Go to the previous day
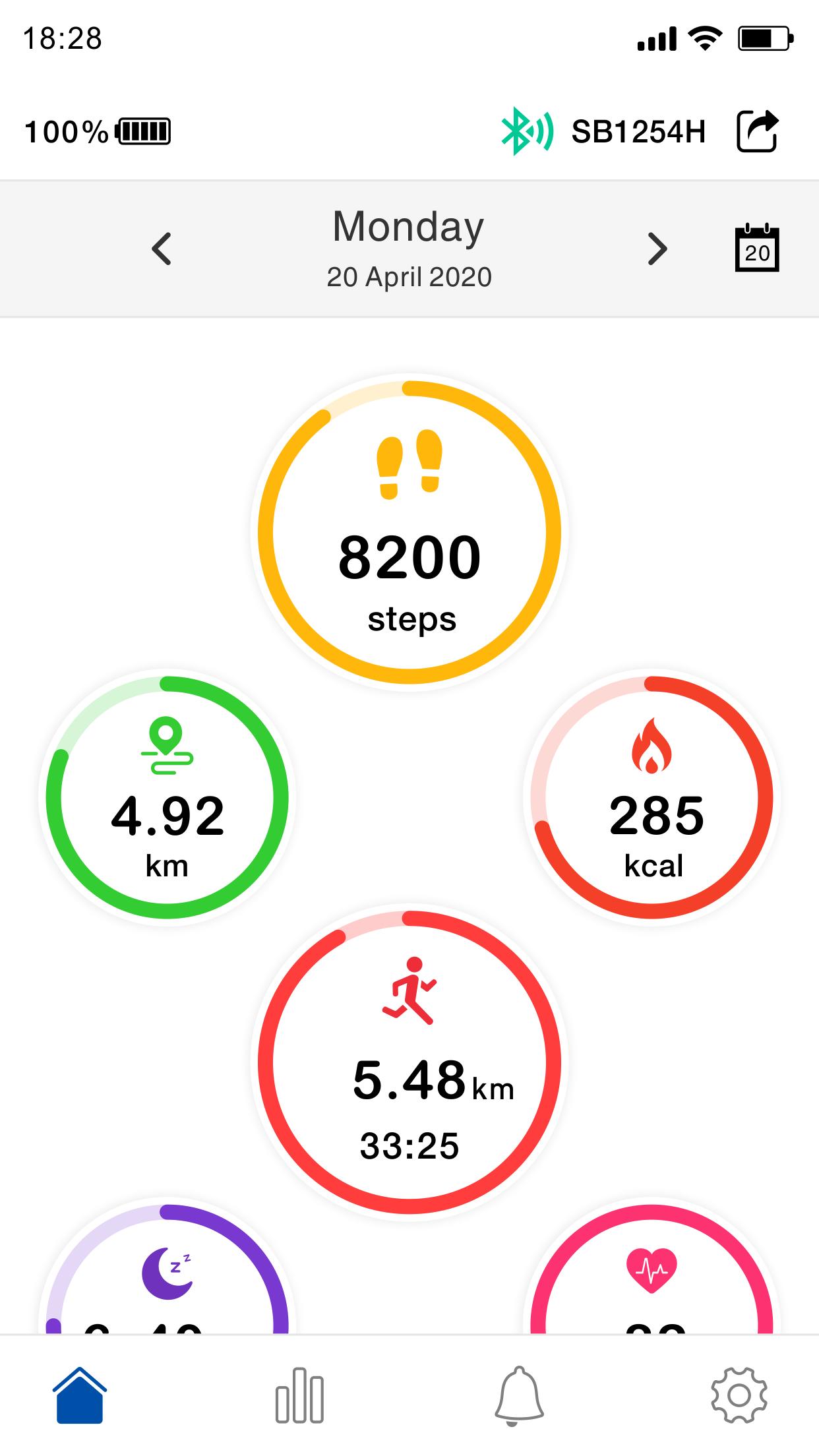Screen dimensions: 819x1456 coord(162,249)
